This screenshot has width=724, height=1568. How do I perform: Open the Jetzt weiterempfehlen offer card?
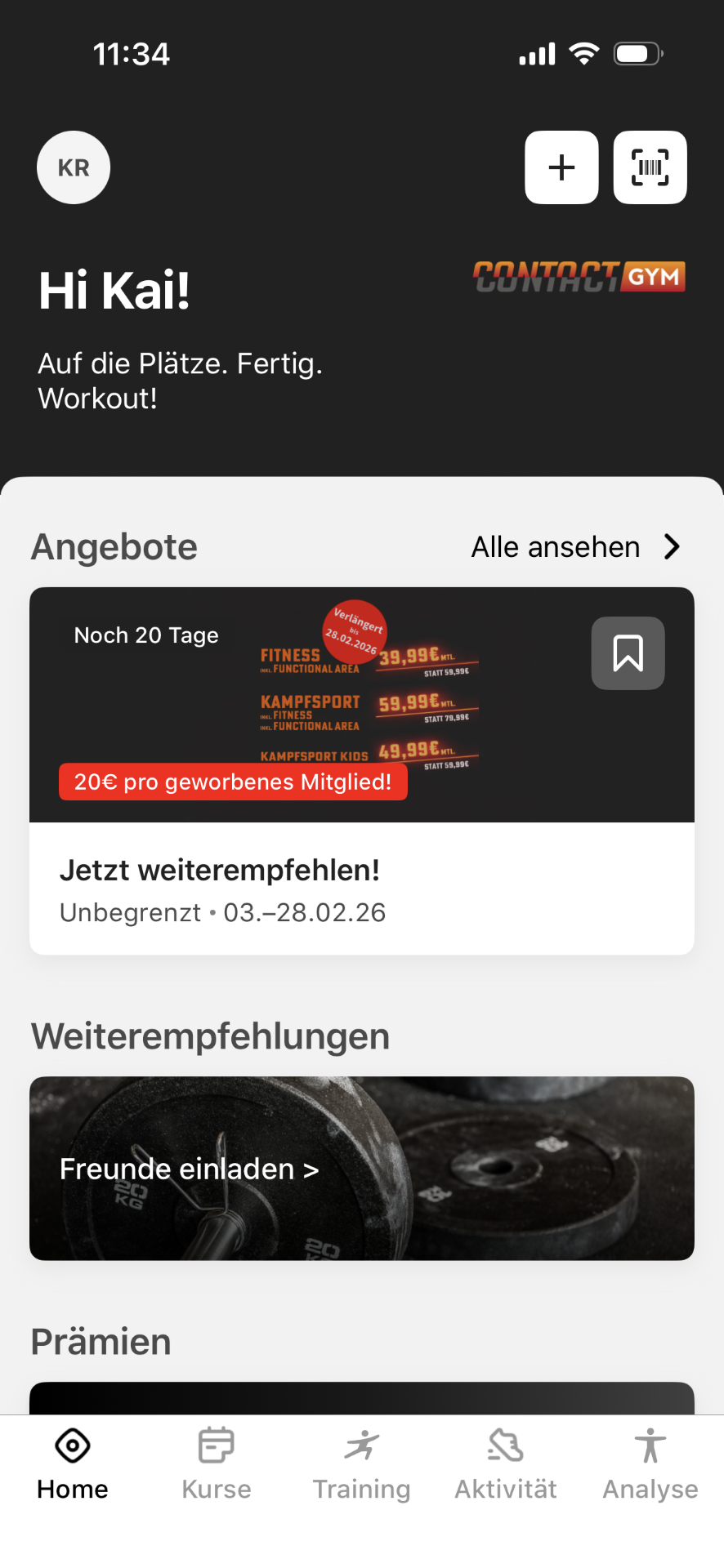[x=361, y=889]
